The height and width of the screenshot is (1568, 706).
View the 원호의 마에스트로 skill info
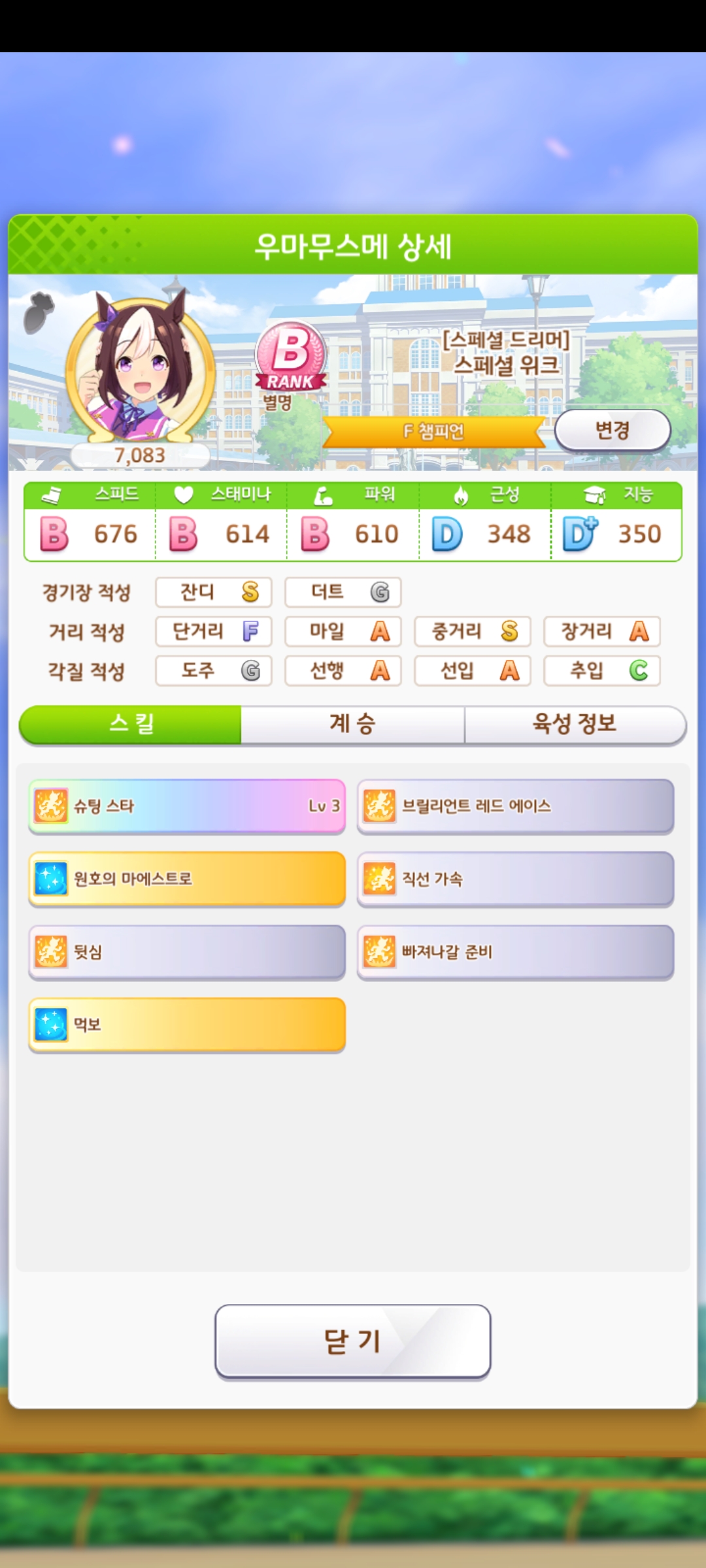click(x=187, y=879)
